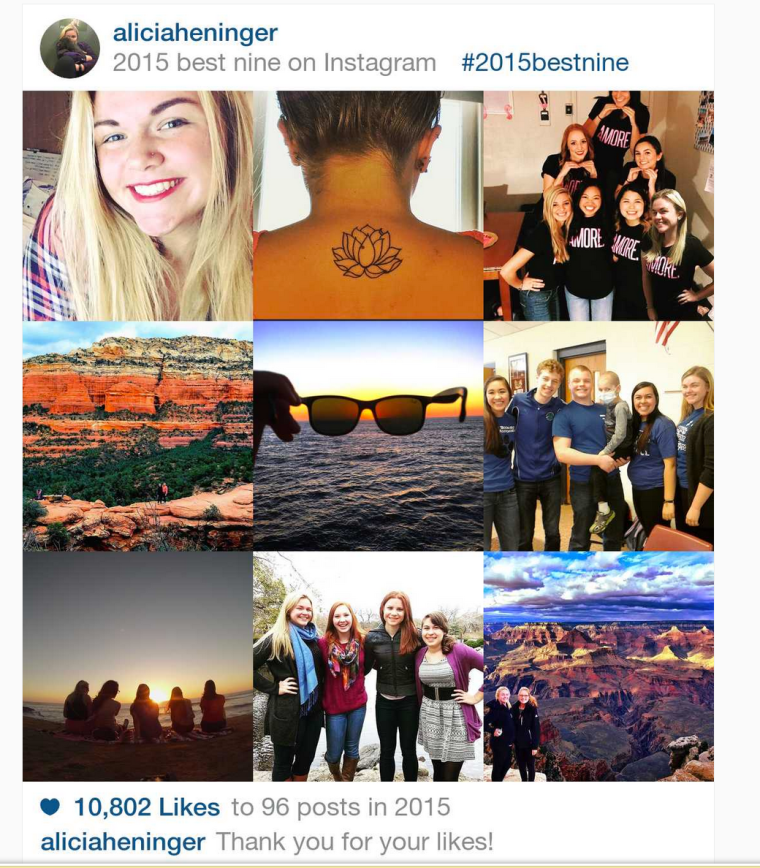Image resolution: width=760 pixels, height=868 pixels.
Task: Open aliciaheninger's profile avatar
Action: point(67,42)
